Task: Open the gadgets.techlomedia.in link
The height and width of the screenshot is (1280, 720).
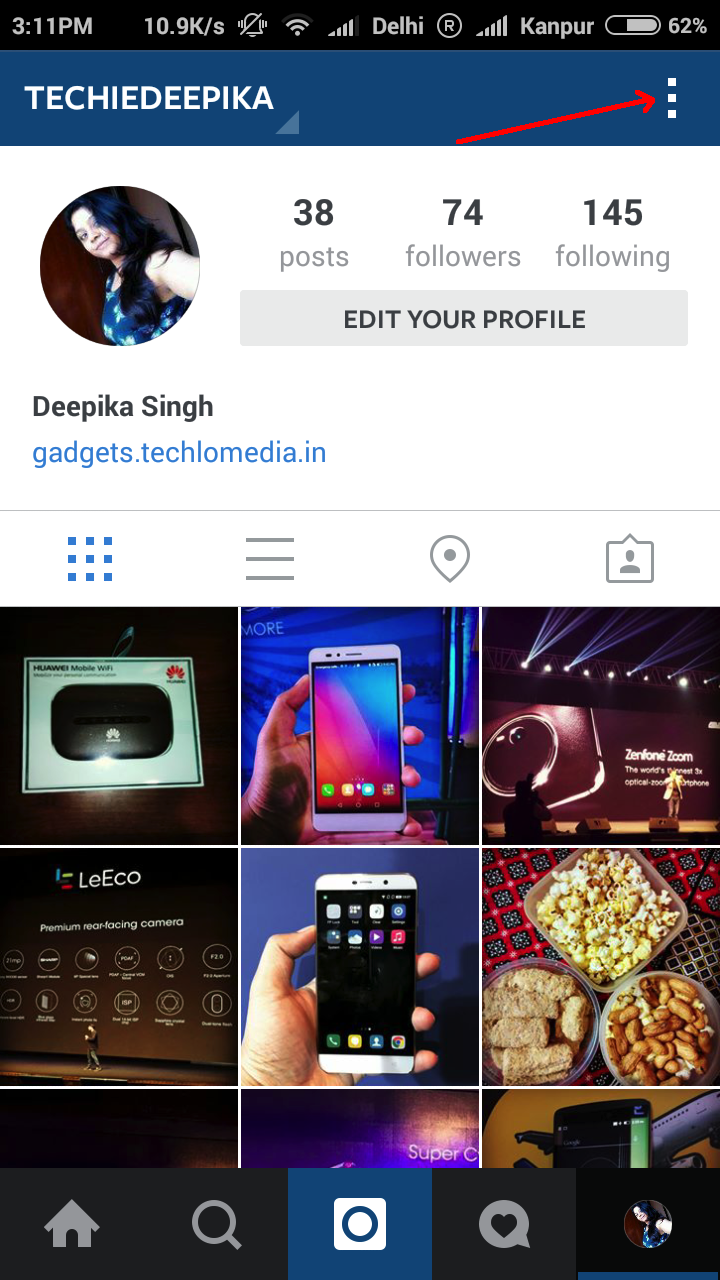Action: [179, 453]
